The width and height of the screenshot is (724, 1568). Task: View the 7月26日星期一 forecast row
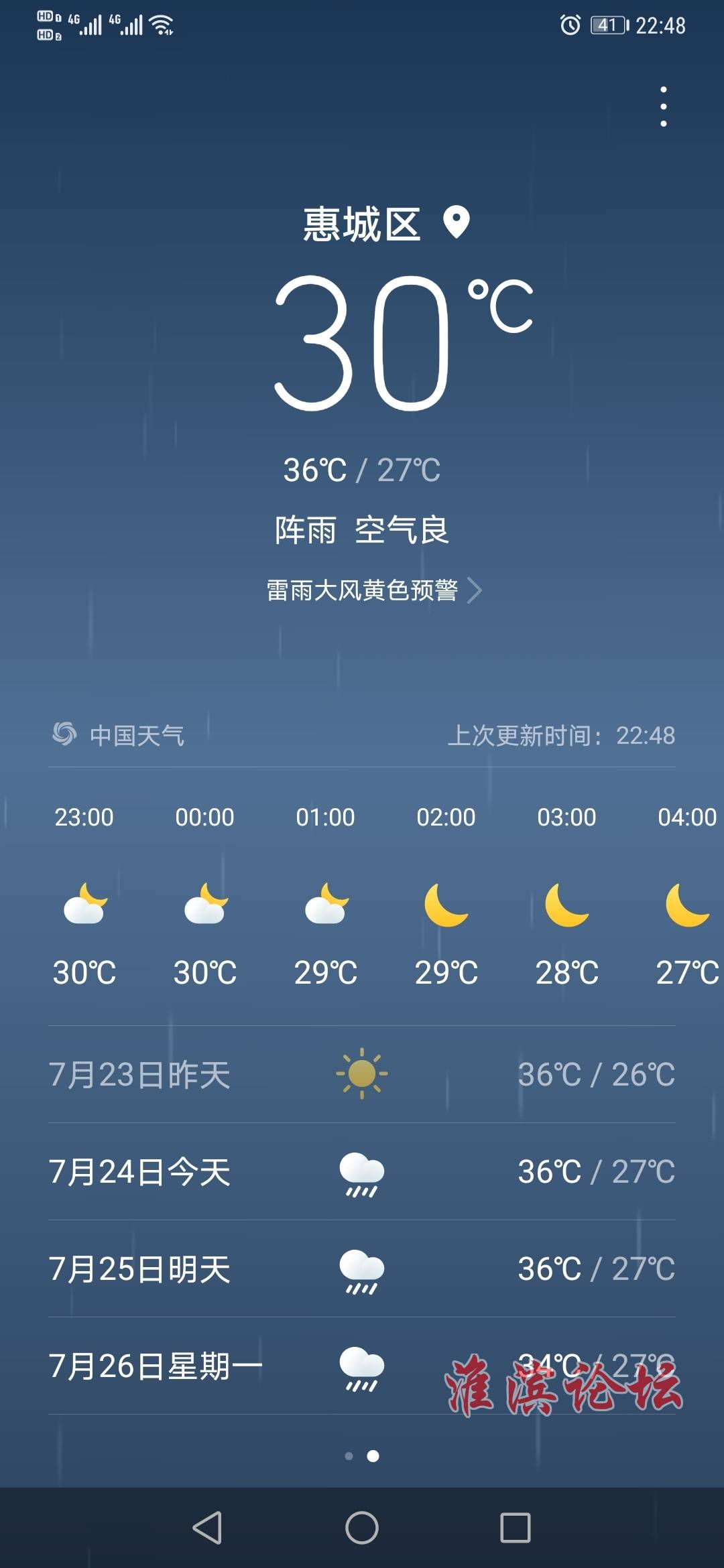click(x=362, y=1366)
